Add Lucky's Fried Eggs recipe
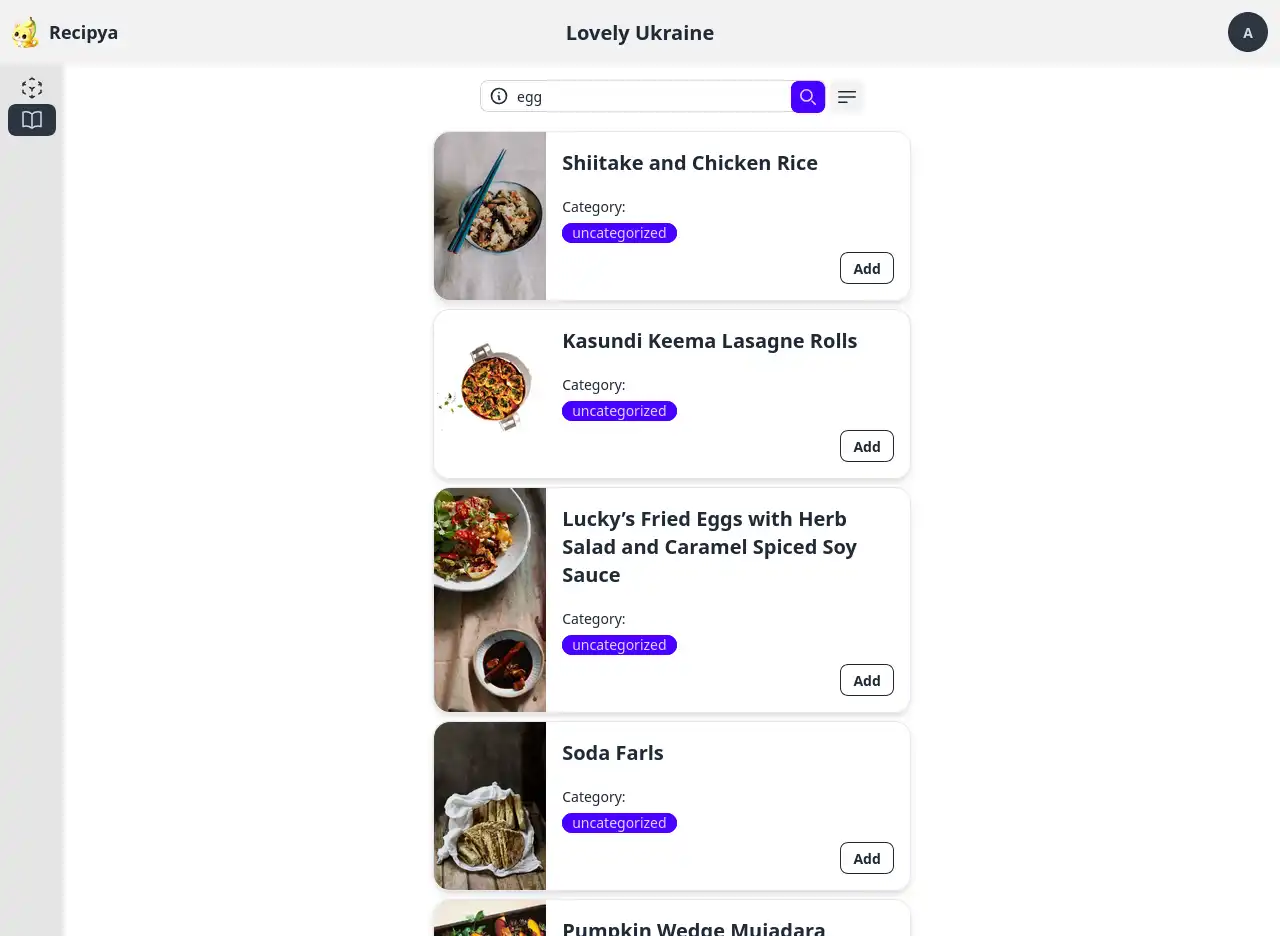This screenshot has width=1280, height=936. [866, 680]
